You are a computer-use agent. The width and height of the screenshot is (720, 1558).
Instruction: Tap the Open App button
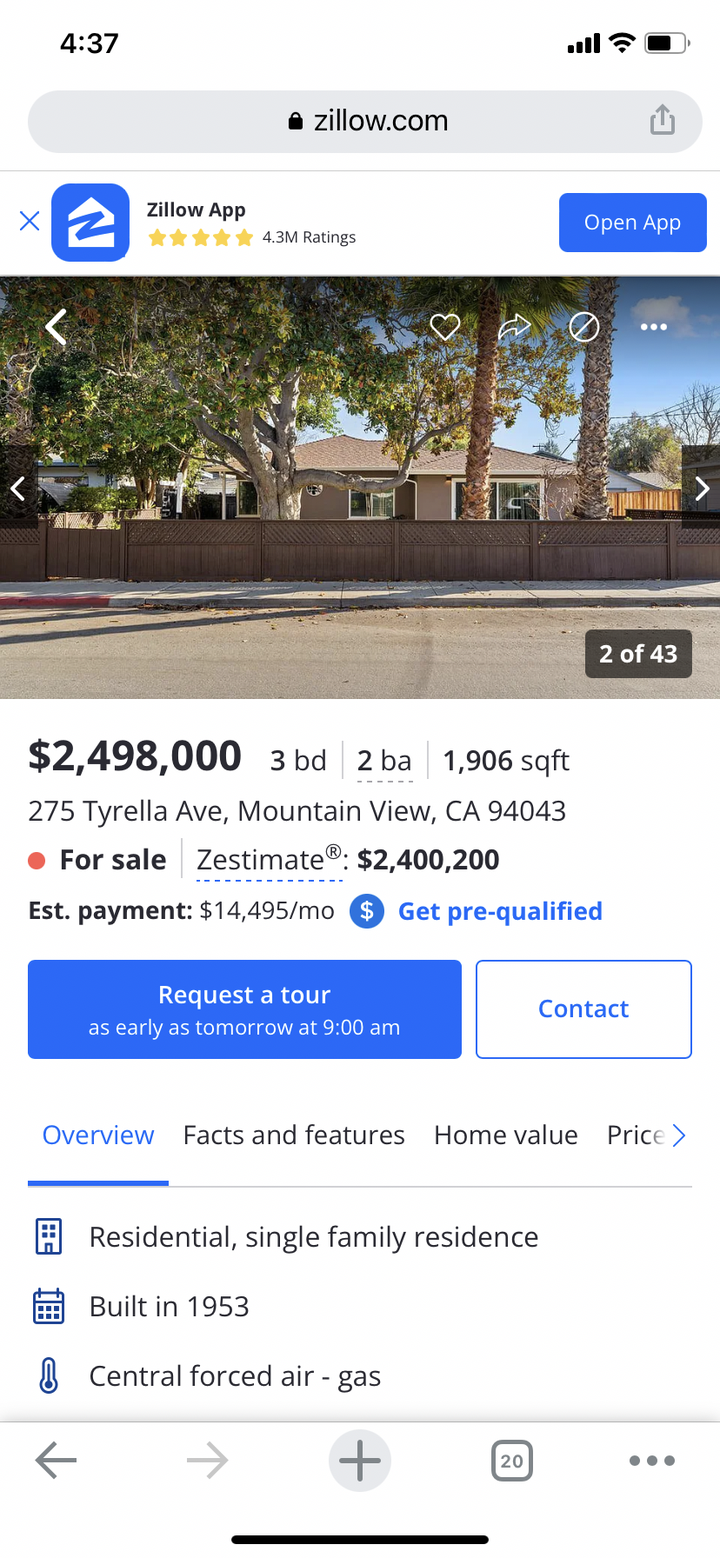click(632, 222)
